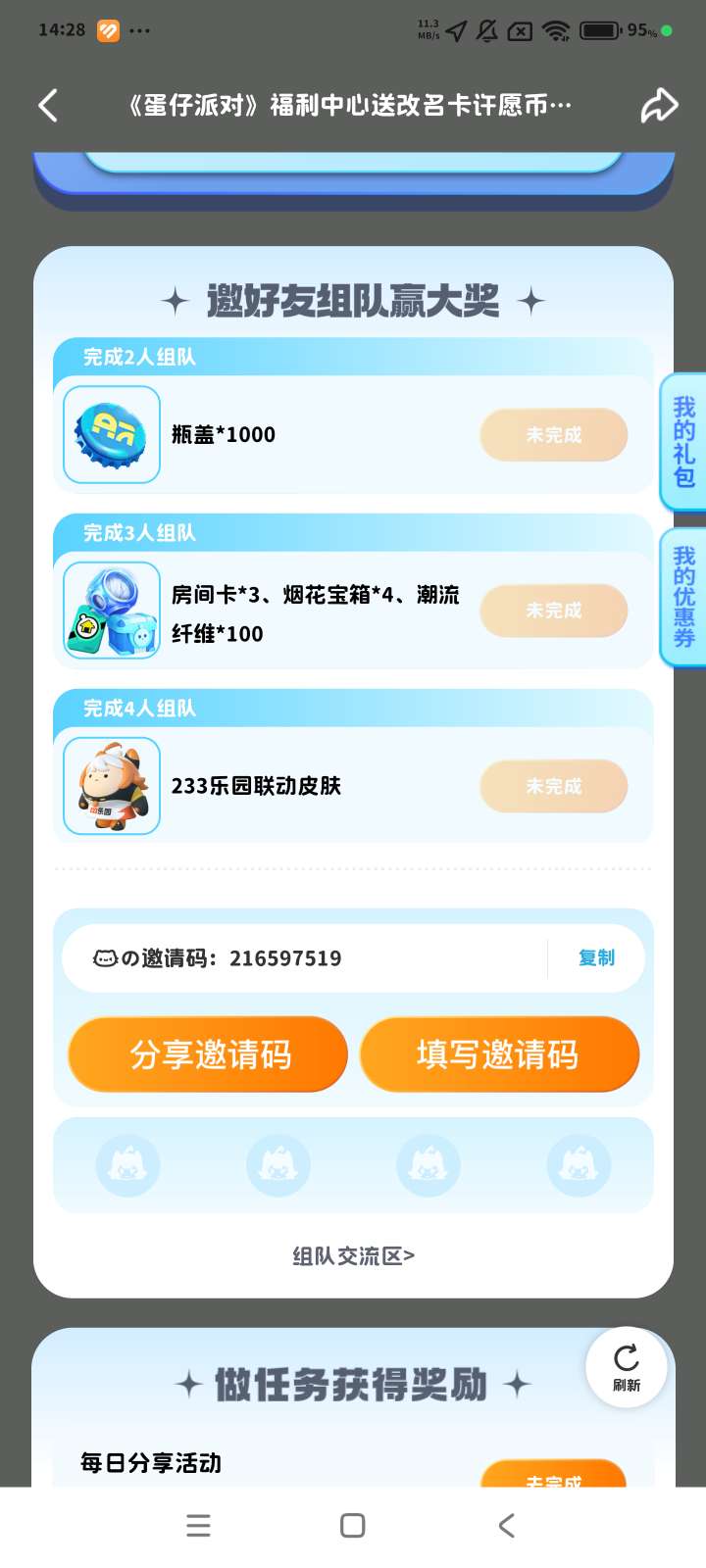Screen dimensions: 706x1568
Task: Refresh the page with the 刷新 button
Action: pos(626,1367)
